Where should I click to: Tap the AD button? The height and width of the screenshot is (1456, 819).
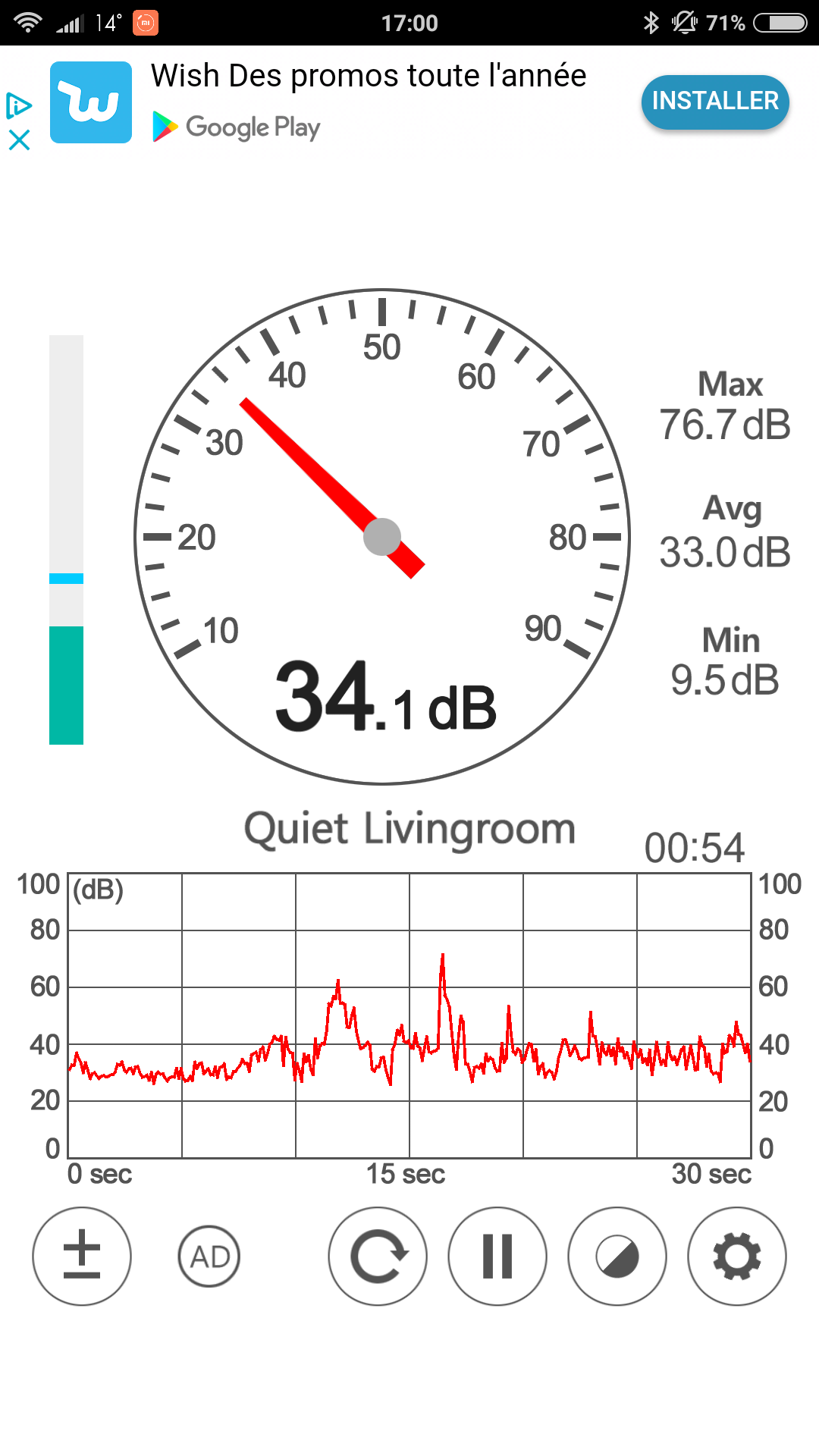tap(209, 1257)
